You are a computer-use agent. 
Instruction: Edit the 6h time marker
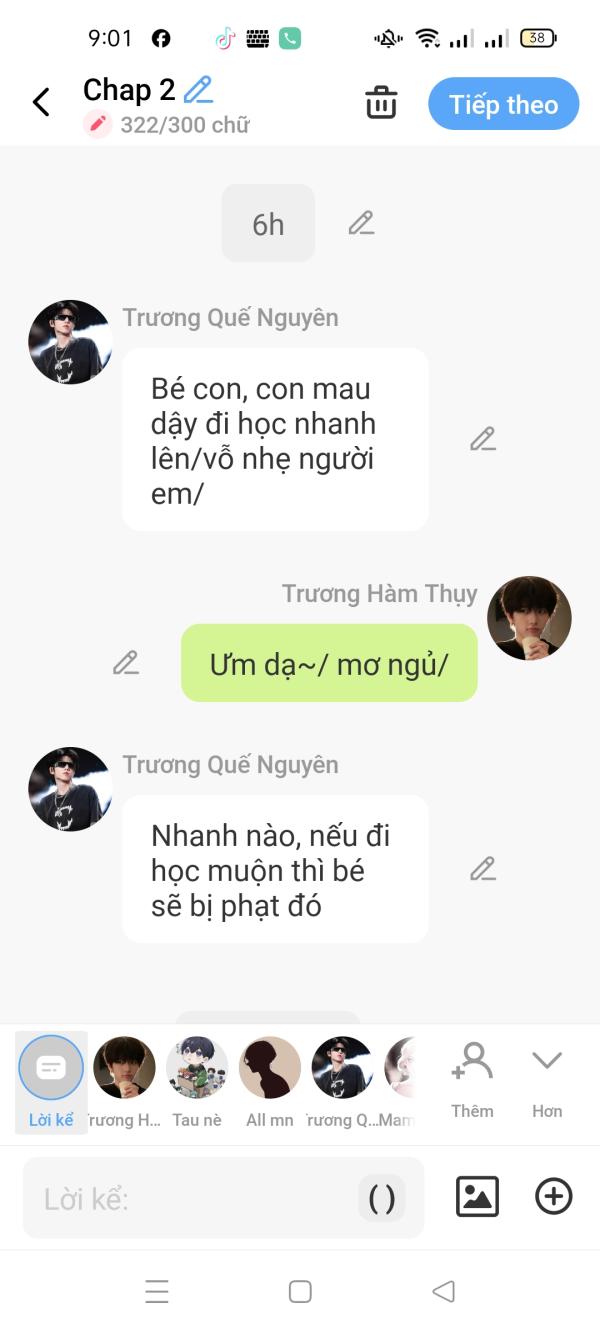(x=361, y=223)
